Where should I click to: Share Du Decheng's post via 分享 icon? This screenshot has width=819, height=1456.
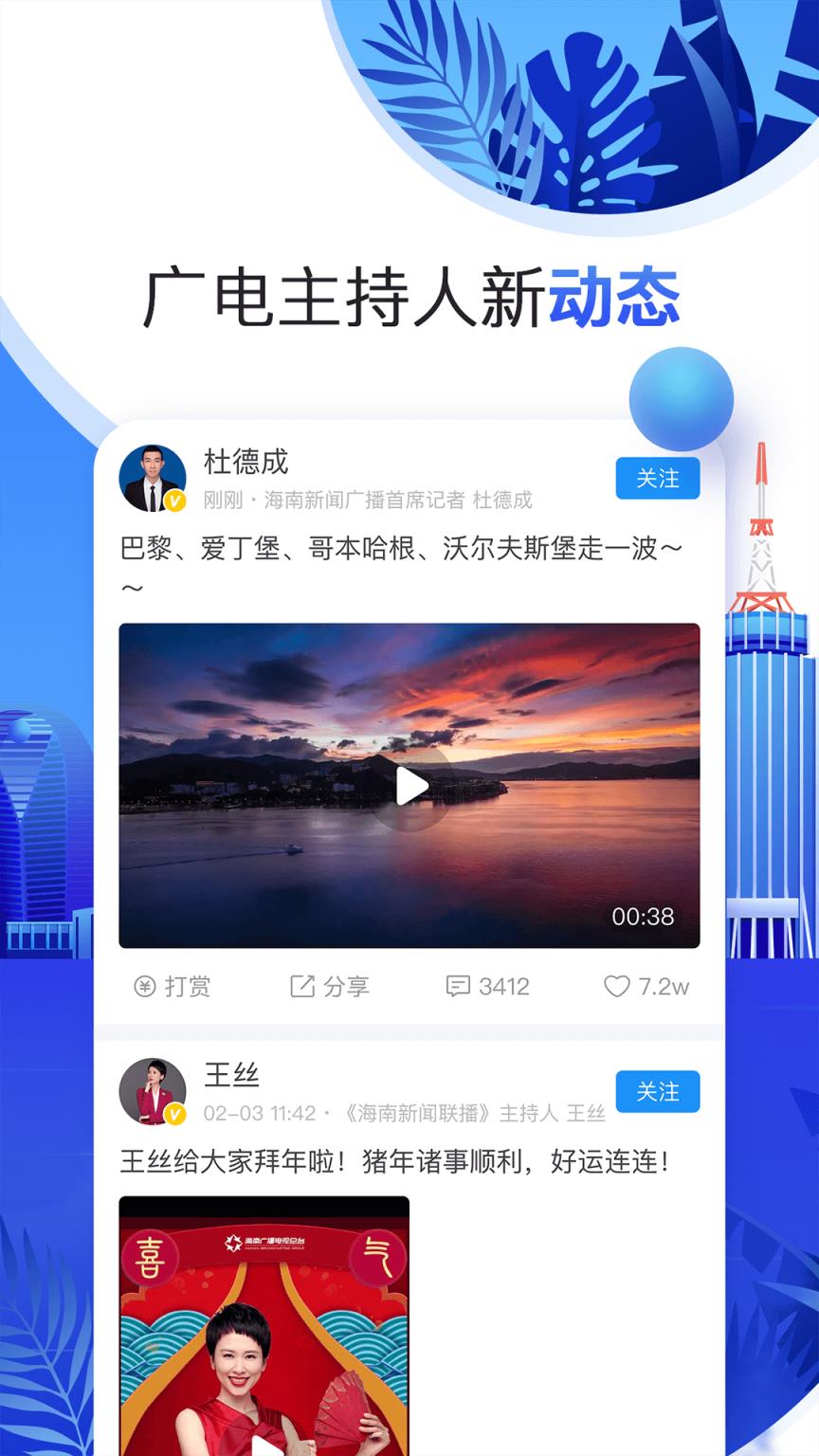tap(329, 987)
